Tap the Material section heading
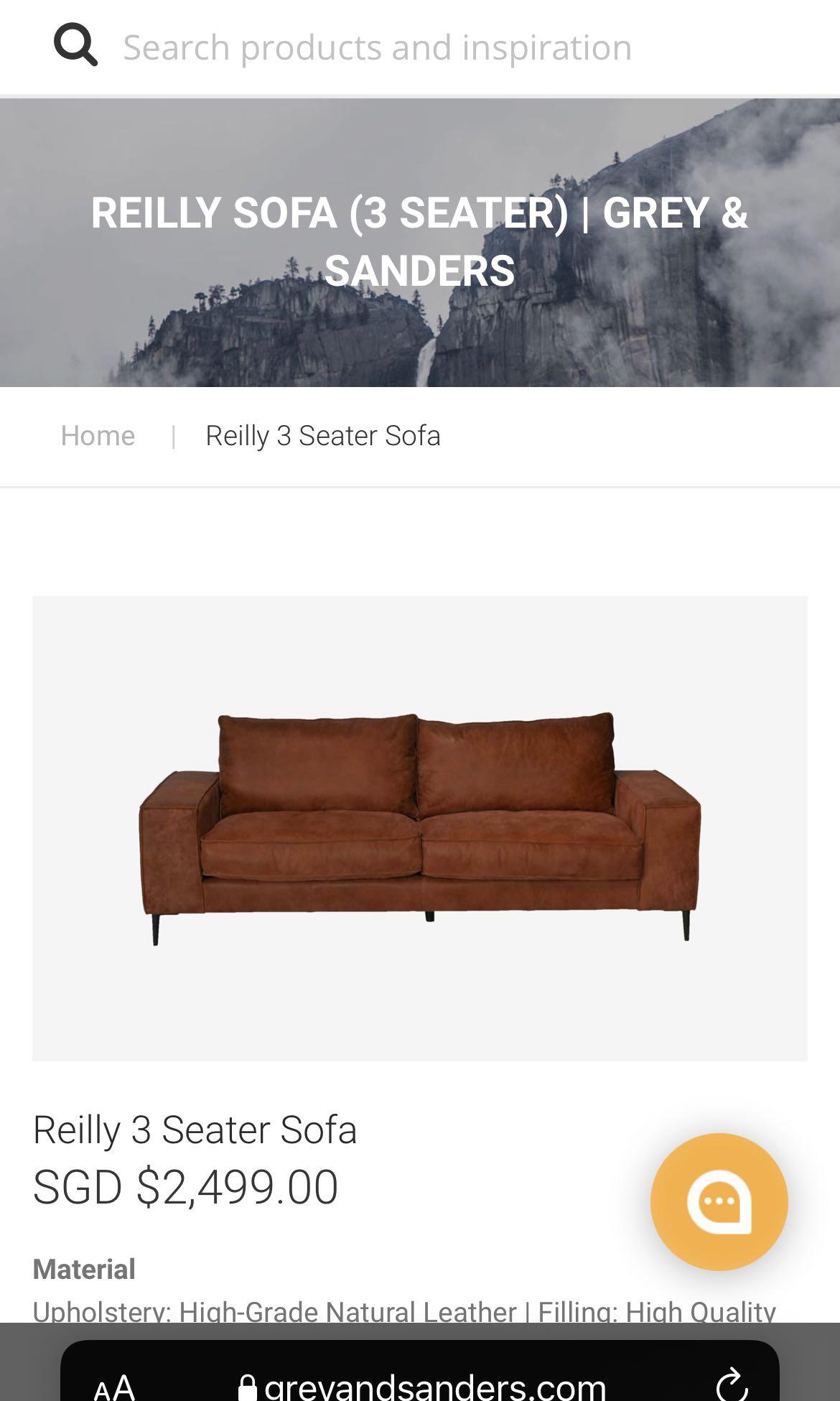 click(85, 1269)
